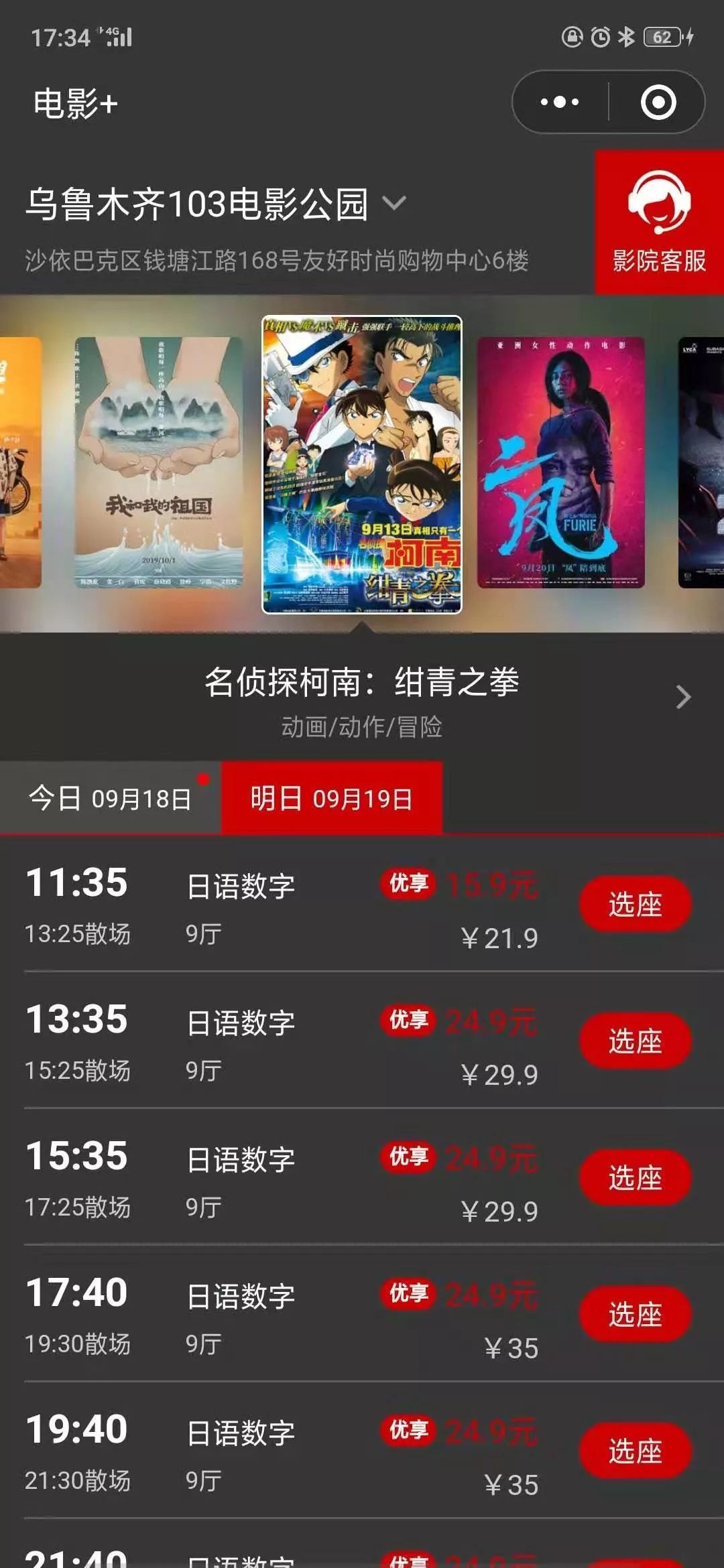The image size is (724, 1568).
Task: Tap the Bluetooth icon in status bar
Action: click(626, 38)
